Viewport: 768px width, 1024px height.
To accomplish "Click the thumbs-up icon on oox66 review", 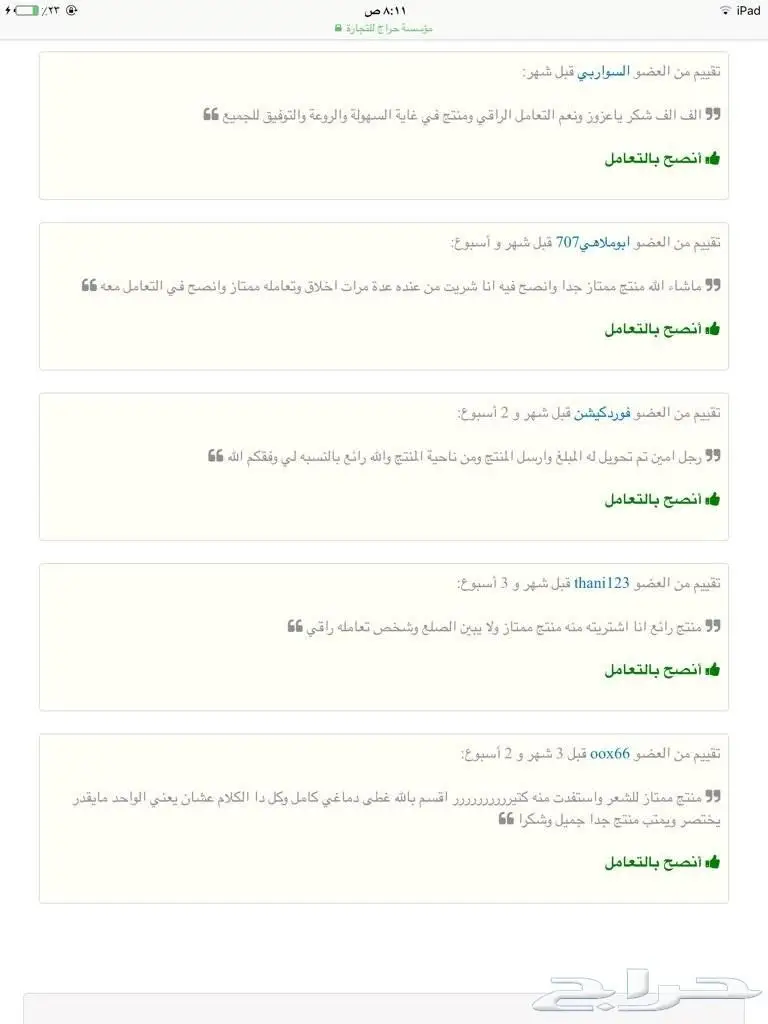I will click(714, 861).
